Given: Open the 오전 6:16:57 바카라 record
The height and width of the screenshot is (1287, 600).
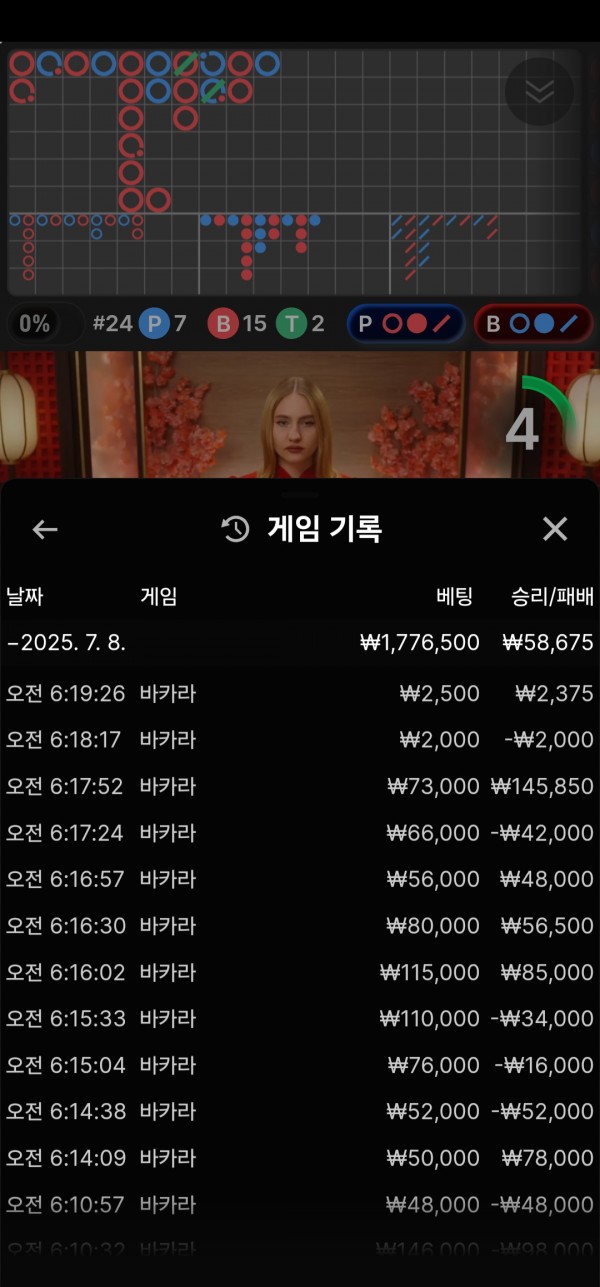Looking at the screenshot, I should (300, 880).
